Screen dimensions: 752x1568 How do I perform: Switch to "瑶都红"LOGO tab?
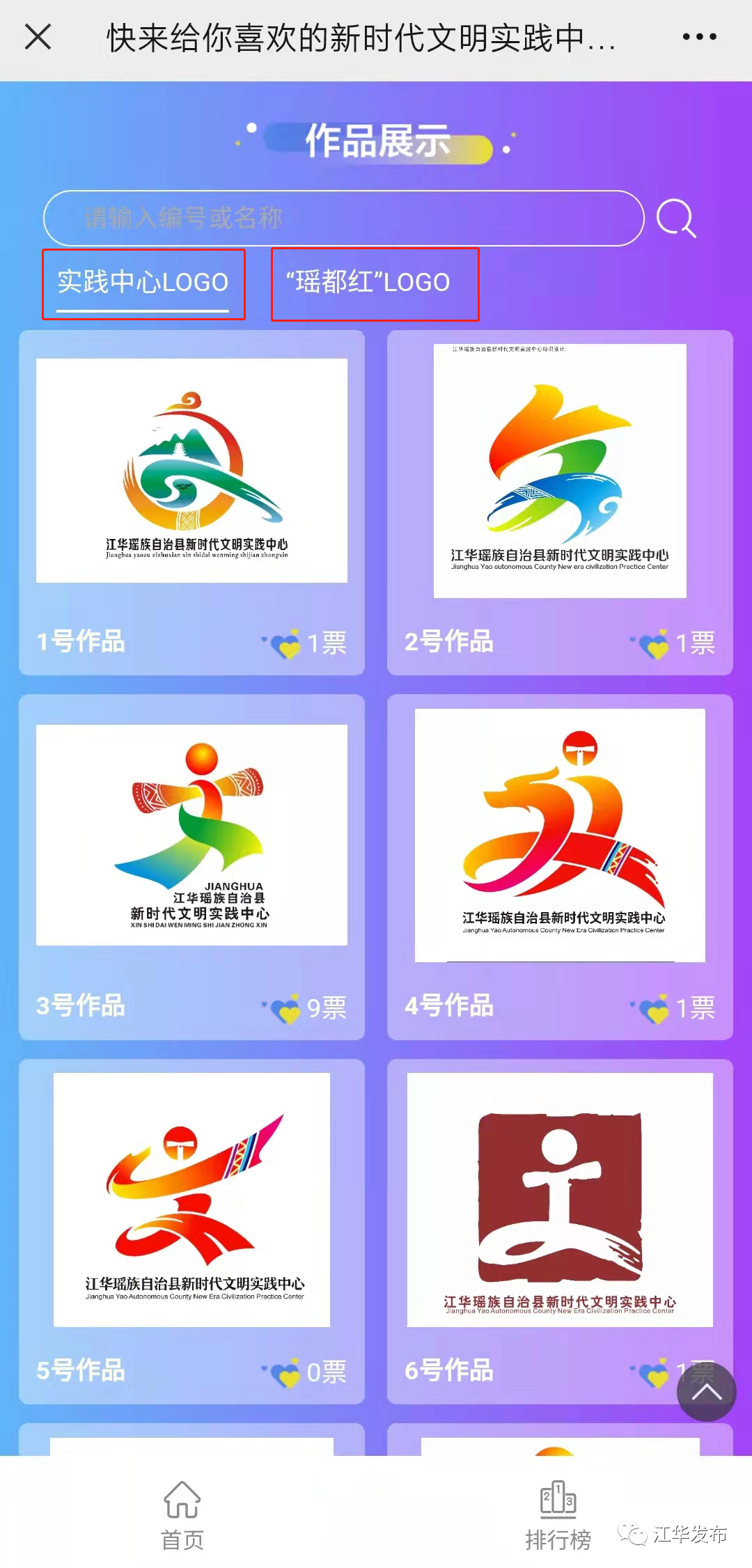tap(375, 283)
